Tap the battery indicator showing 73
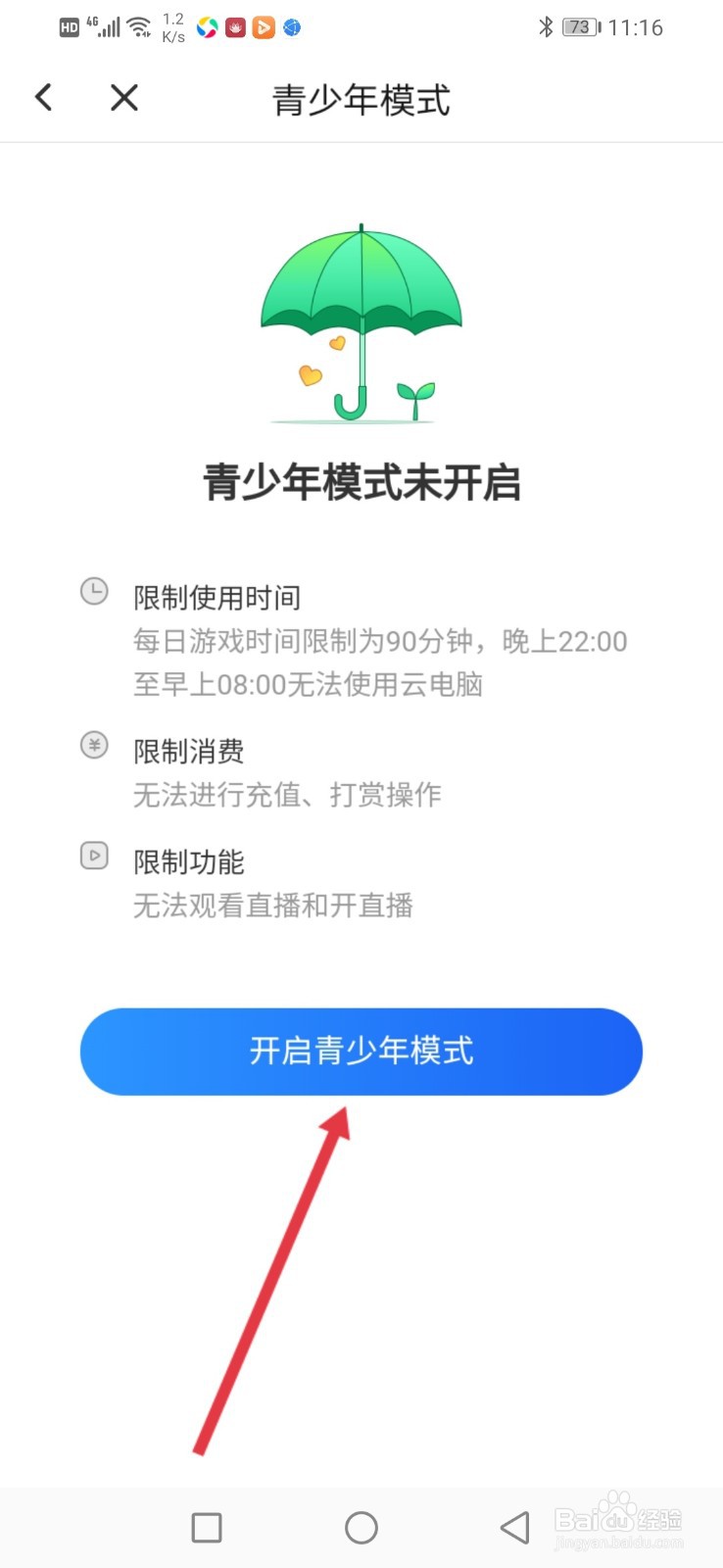 (580, 27)
